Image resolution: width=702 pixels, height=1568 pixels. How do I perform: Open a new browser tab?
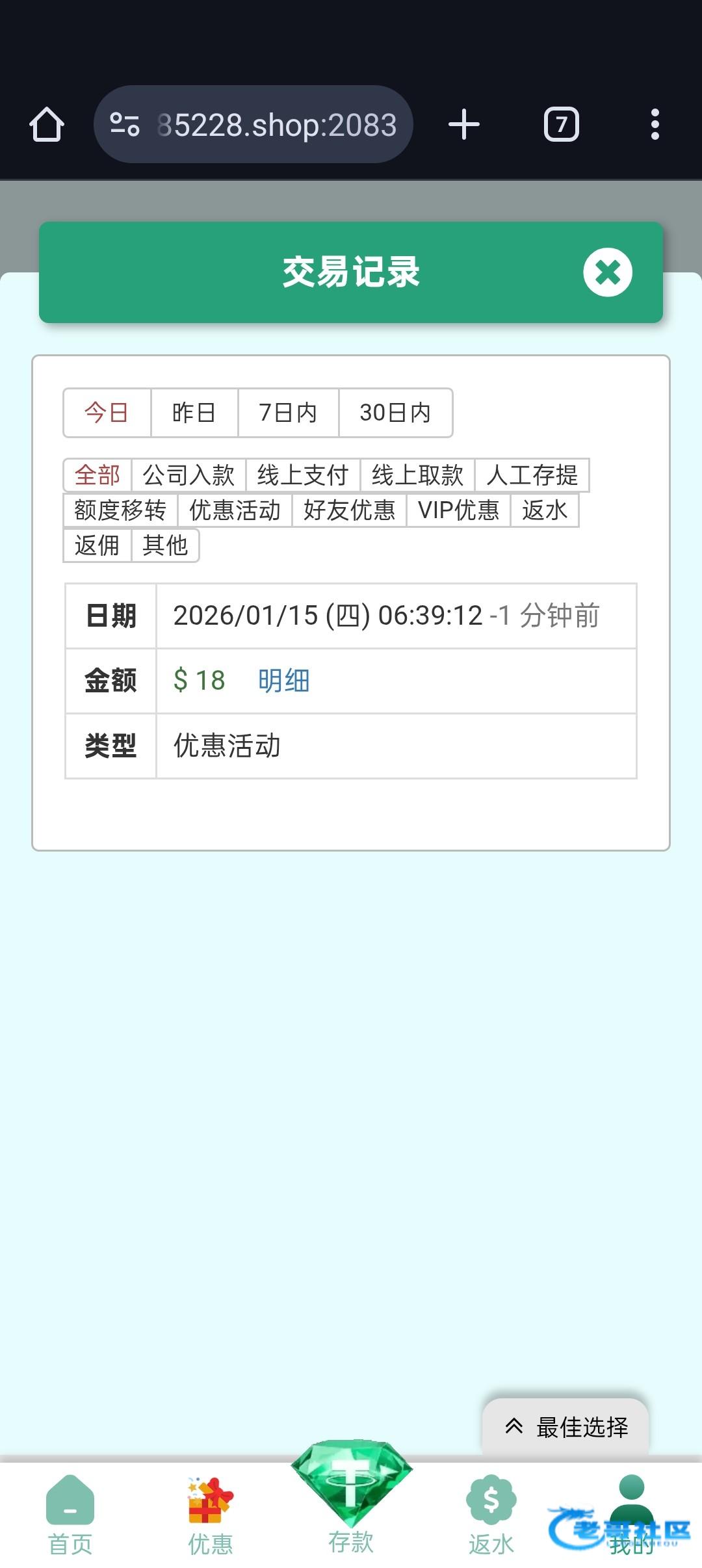[x=464, y=124]
